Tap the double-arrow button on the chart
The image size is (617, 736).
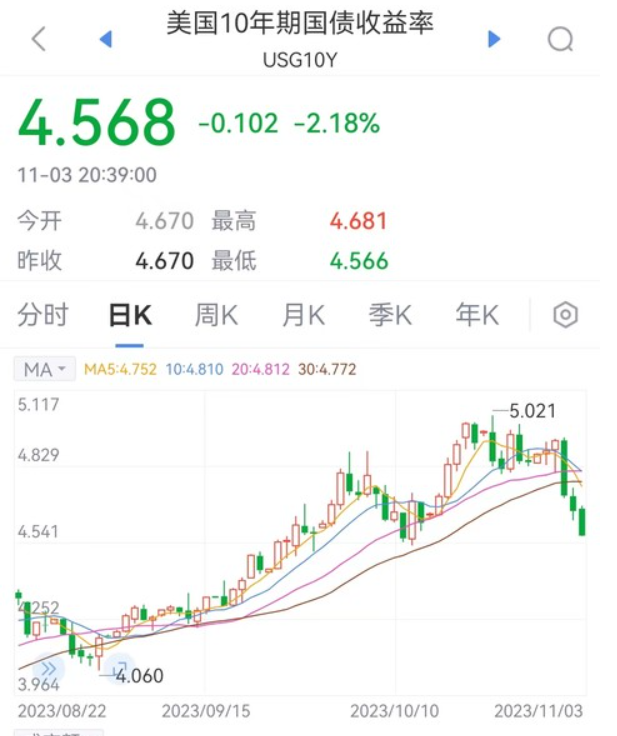[x=47, y=668]
